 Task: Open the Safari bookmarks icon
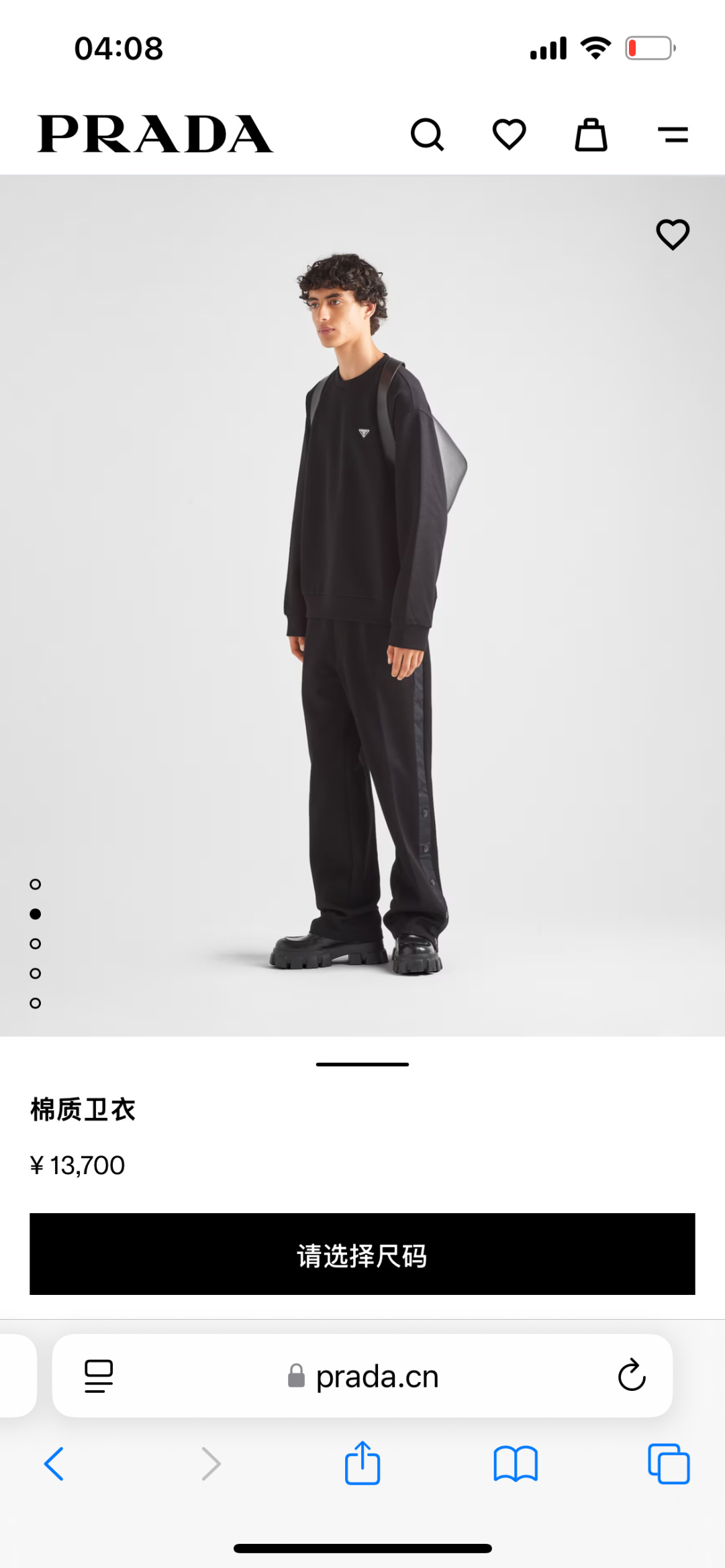click(x=515, y=1465)
